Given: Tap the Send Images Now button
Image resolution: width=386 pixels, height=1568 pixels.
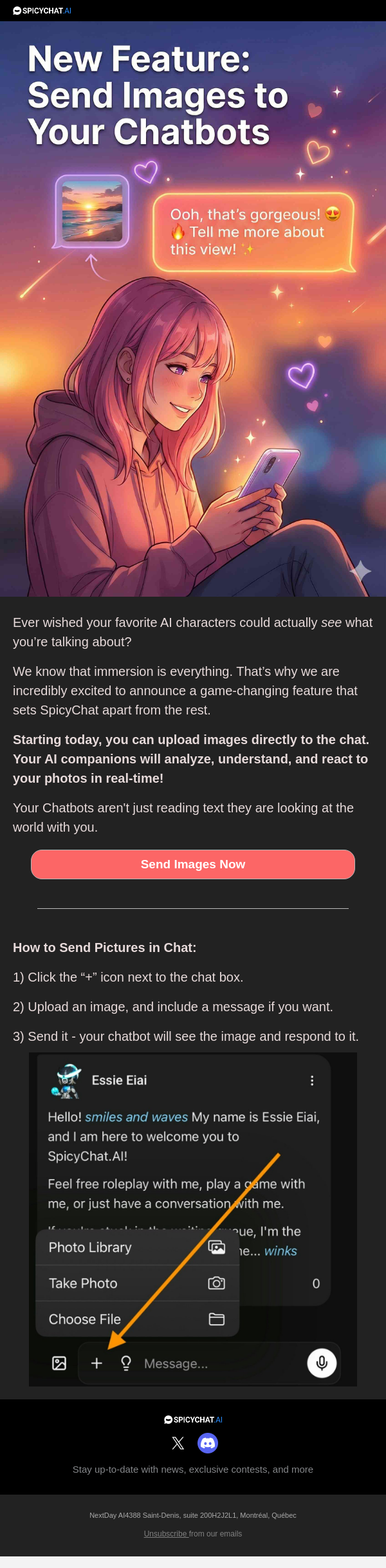Looking at the screenshot, I should [x=193, y=864].
